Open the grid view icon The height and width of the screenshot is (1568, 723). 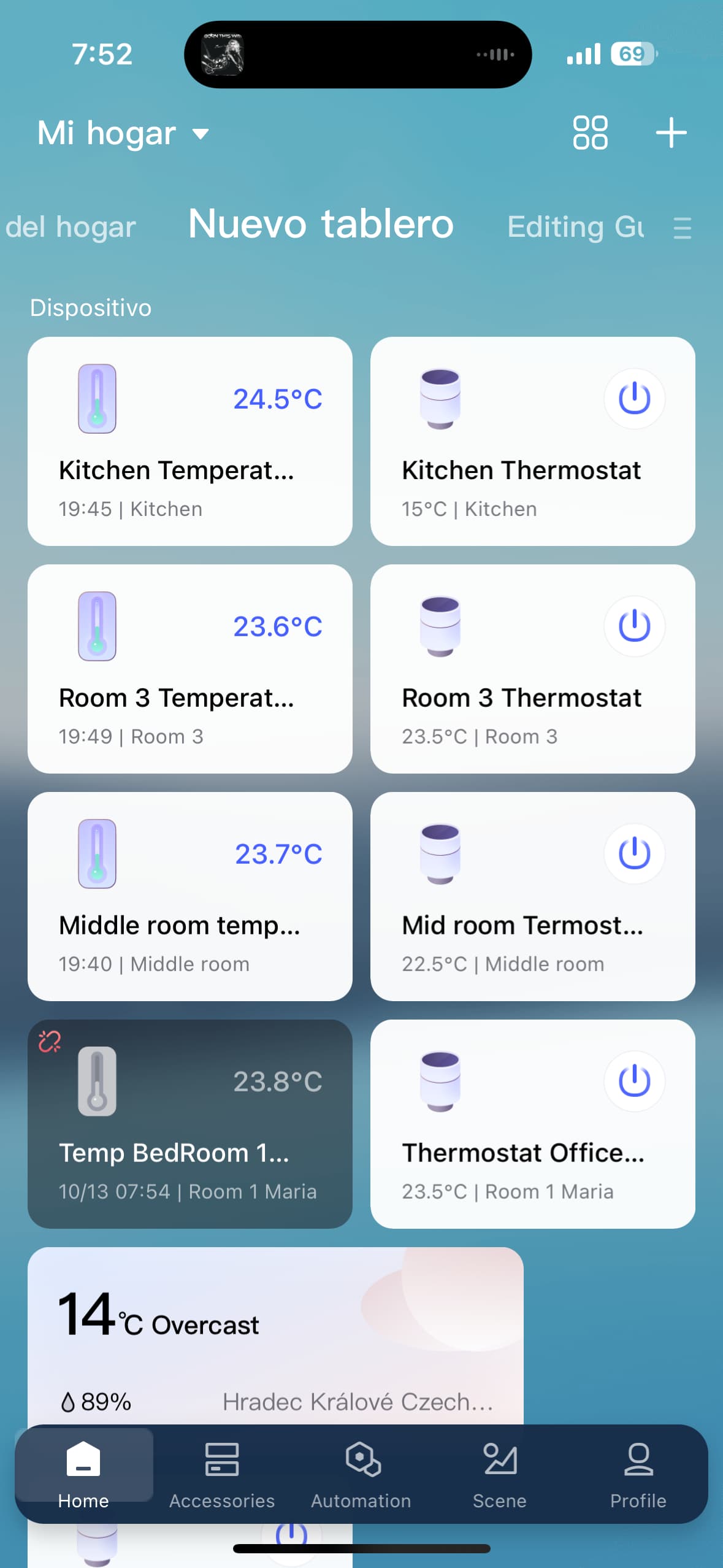590,133
